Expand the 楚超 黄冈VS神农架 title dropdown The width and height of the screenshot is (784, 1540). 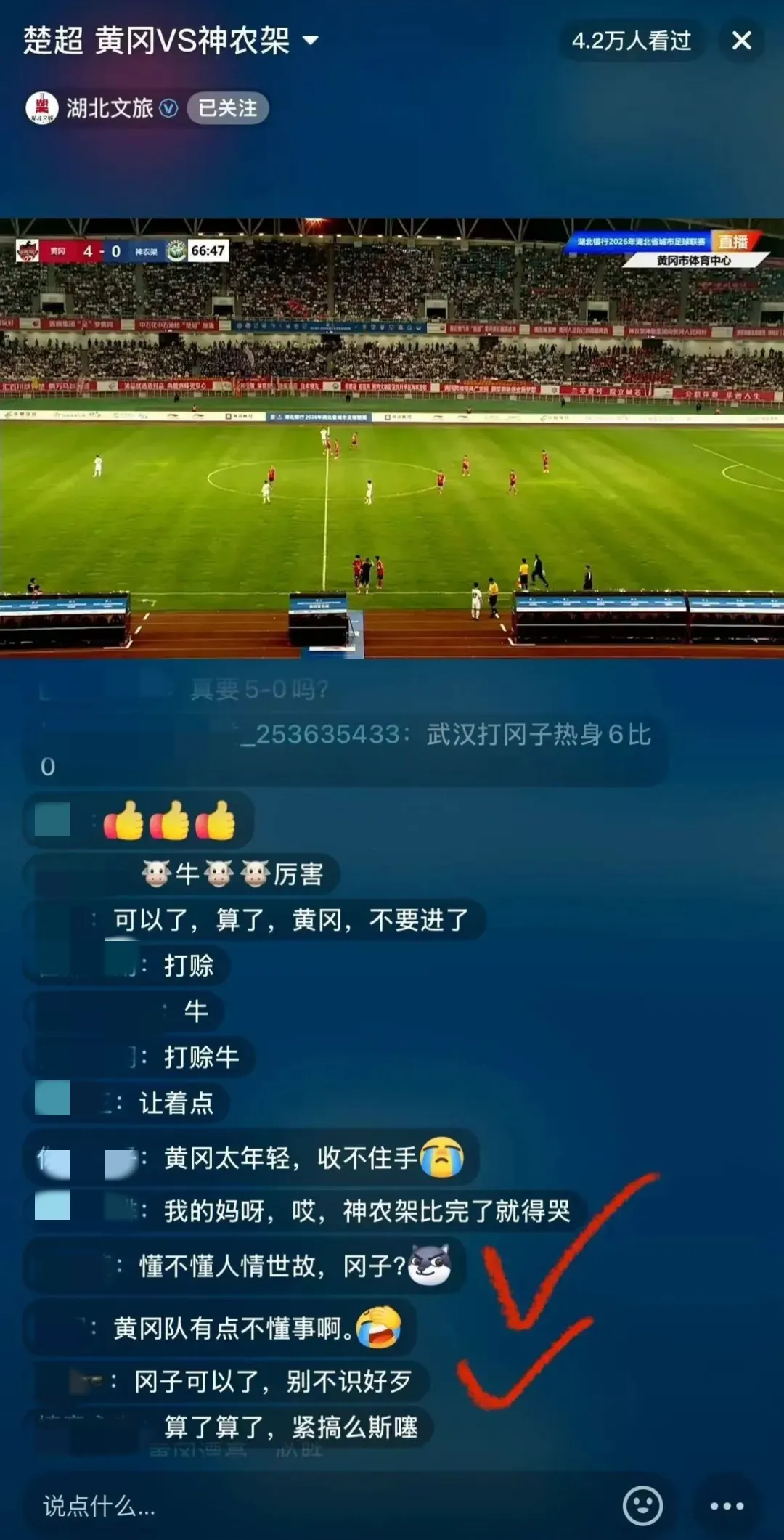tap(311, 40)
